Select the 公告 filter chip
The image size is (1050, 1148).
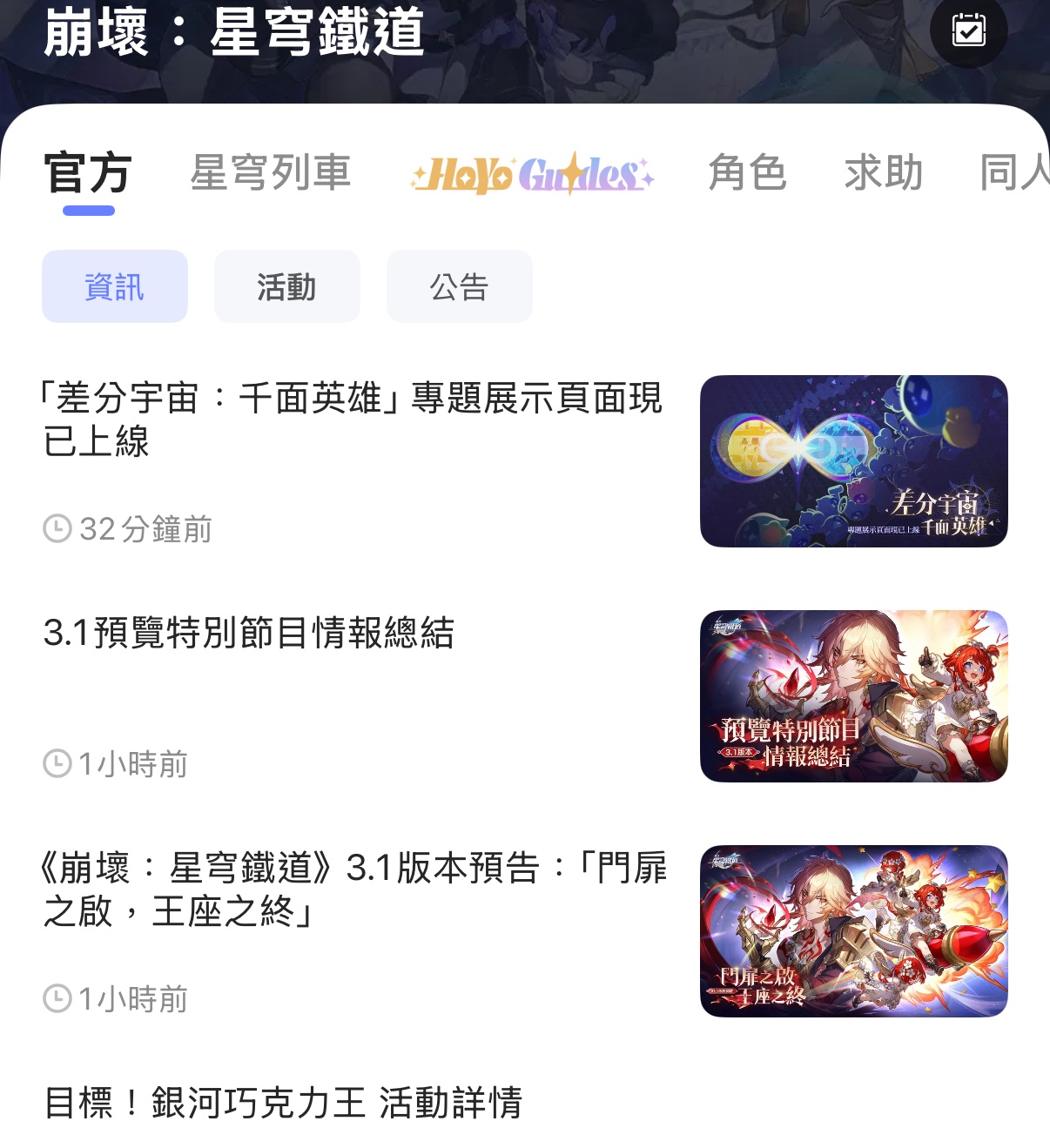click(459, 286)
